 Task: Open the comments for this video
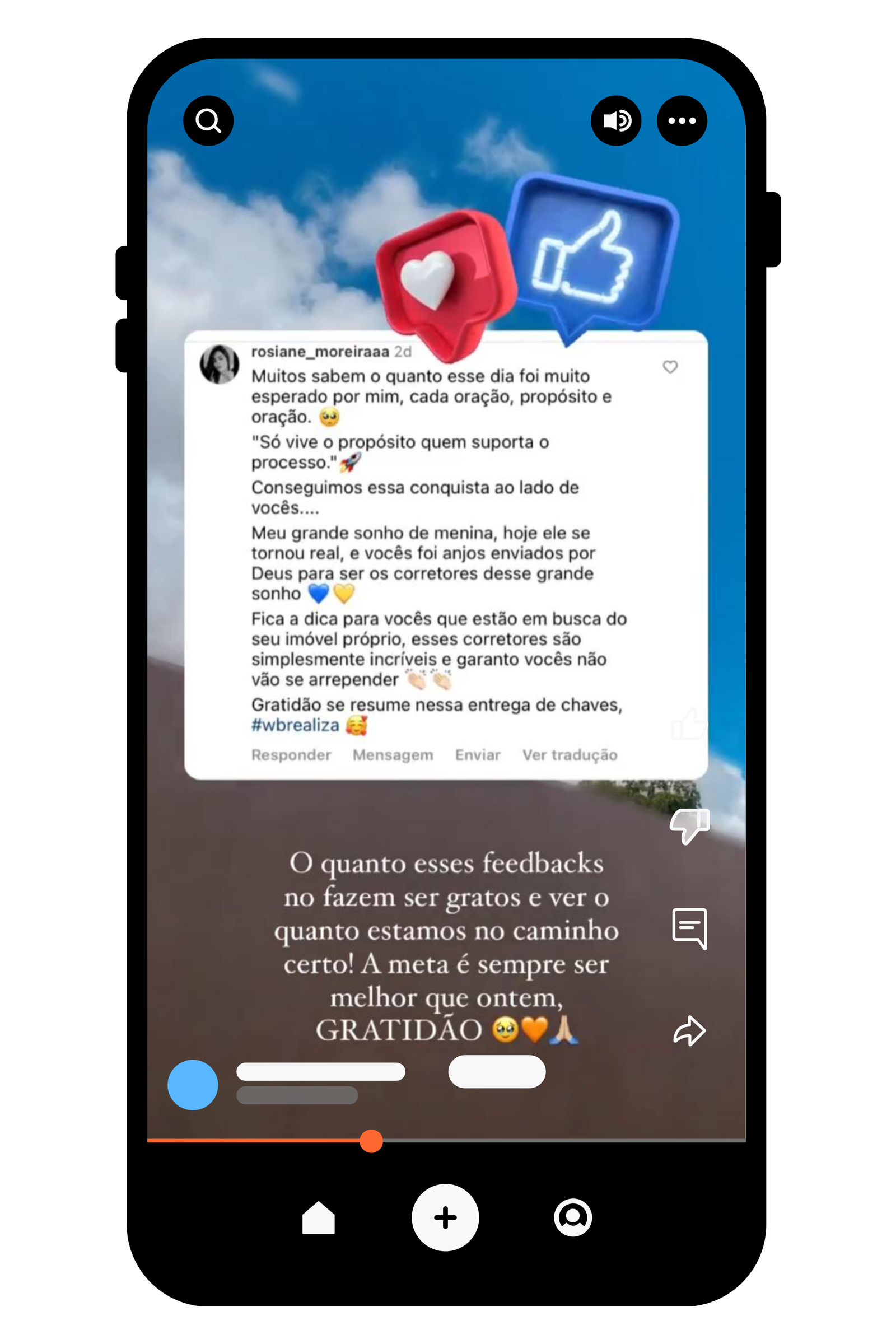[689, 928]
